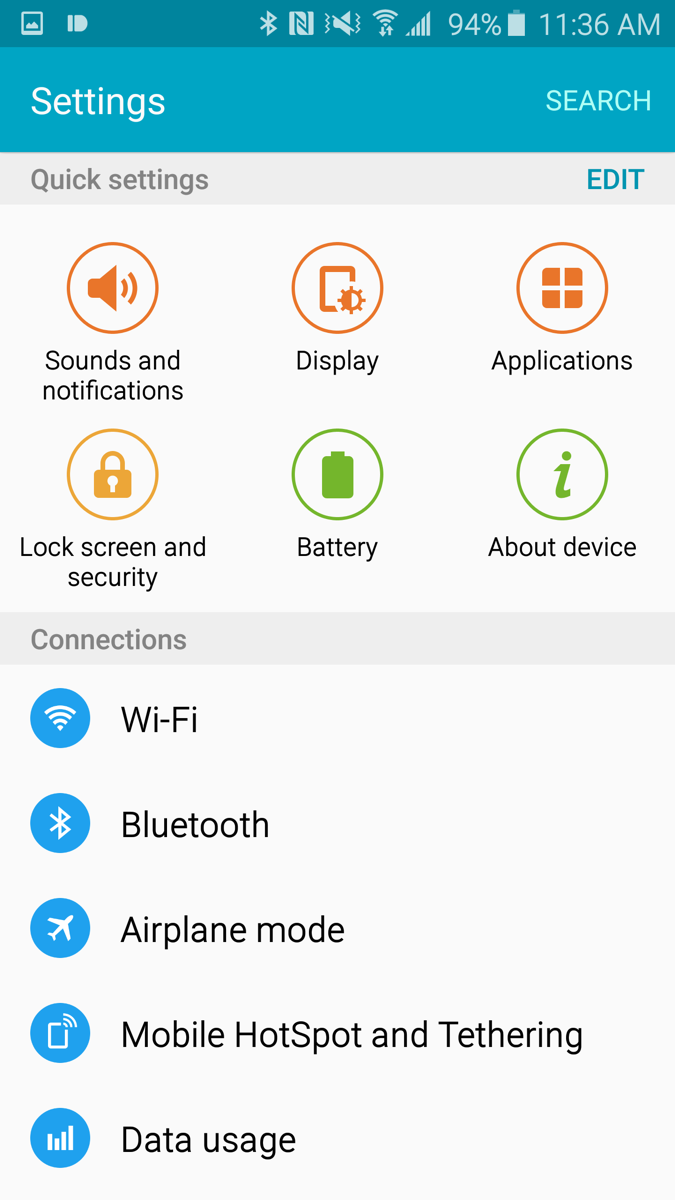Tap SEARCH in the Settings header
Screen dimensions: 675x1200
[597, 101]
